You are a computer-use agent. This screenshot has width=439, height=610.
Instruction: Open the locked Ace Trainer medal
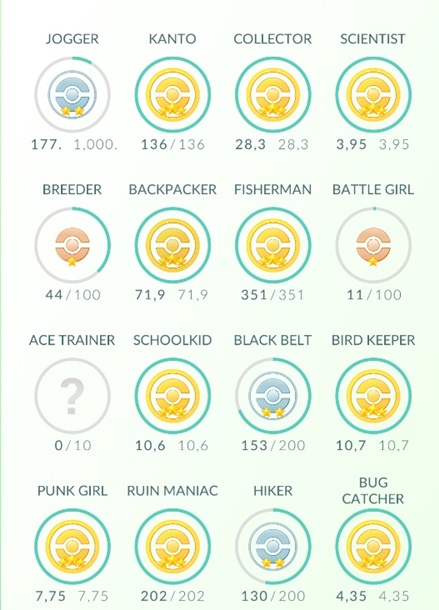click(72, 396)
